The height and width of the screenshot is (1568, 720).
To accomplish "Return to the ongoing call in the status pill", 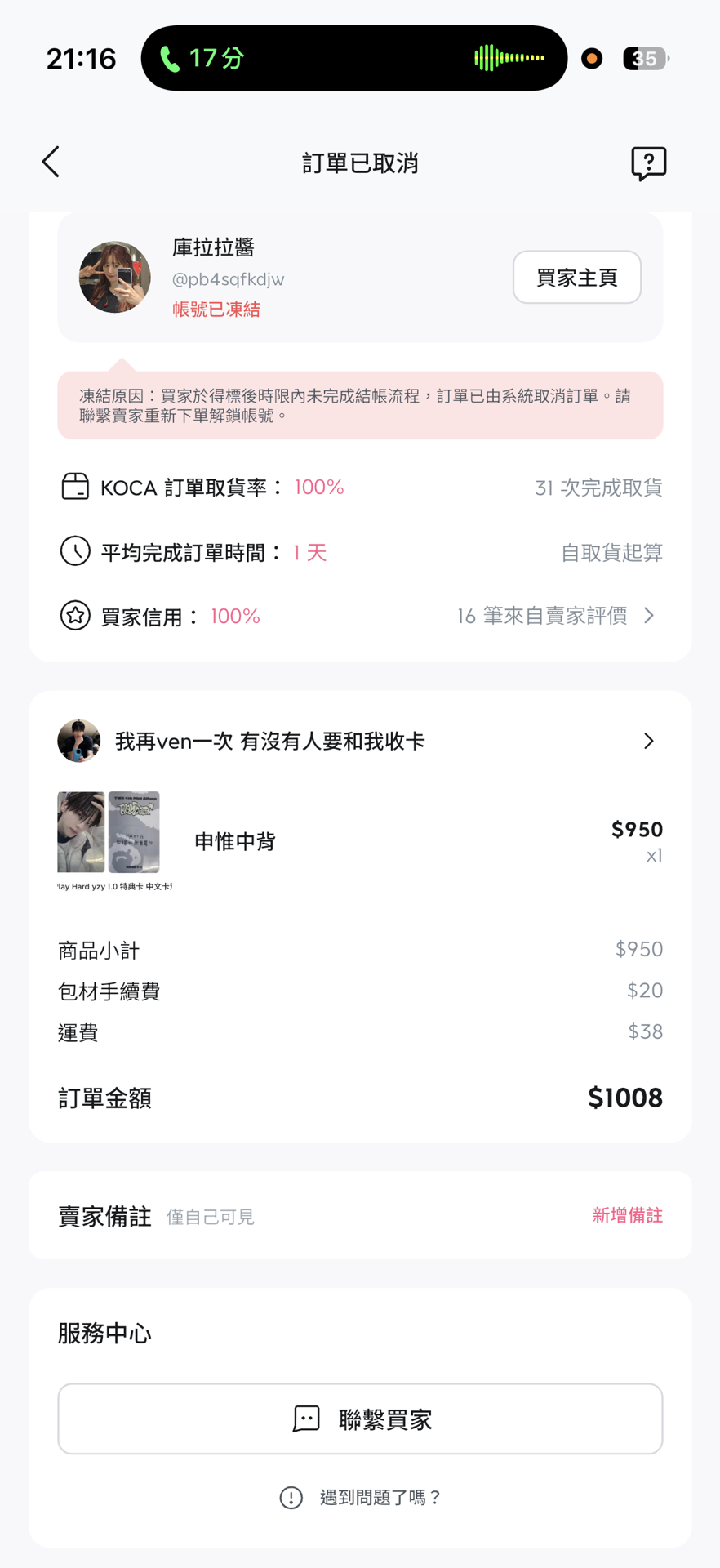I will 353,58.
